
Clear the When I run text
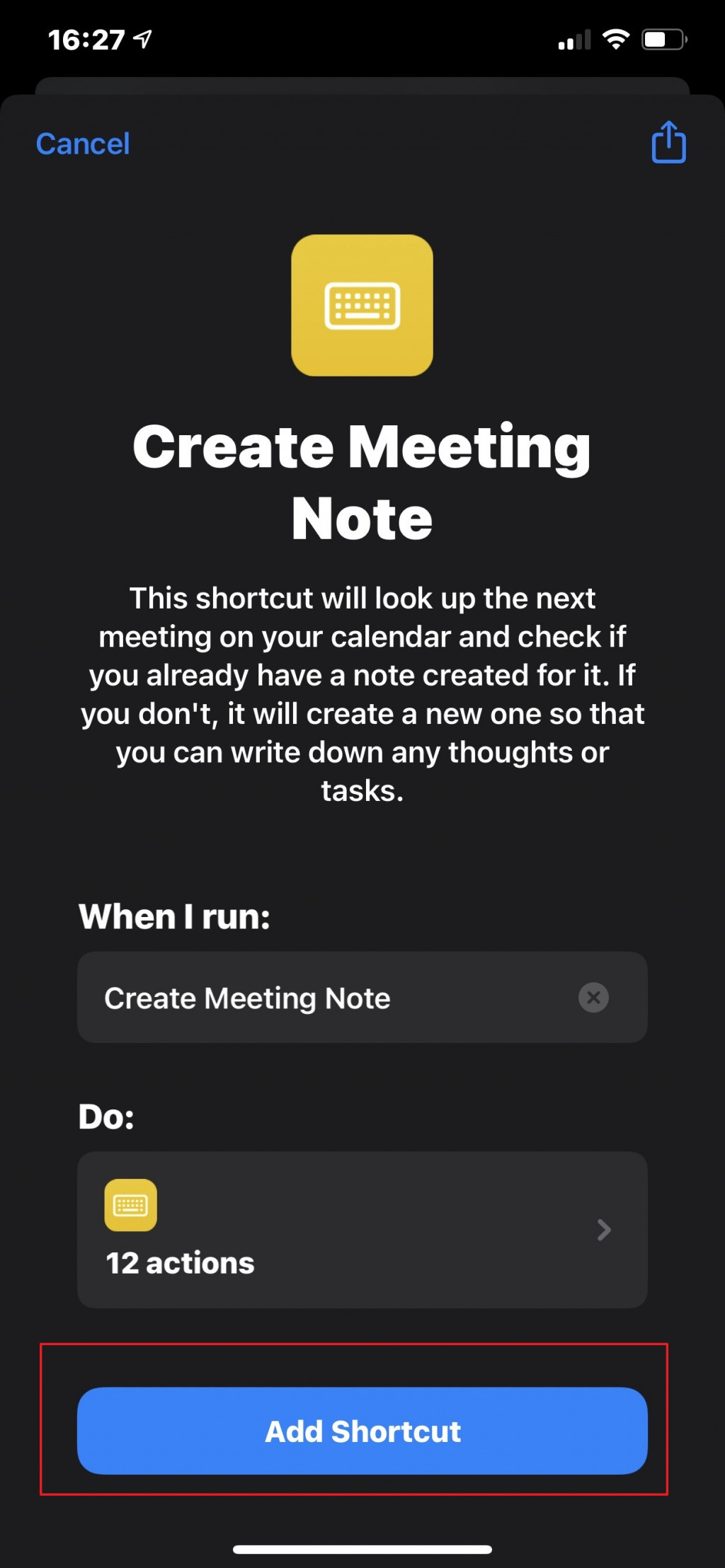[x=593, y=998]
